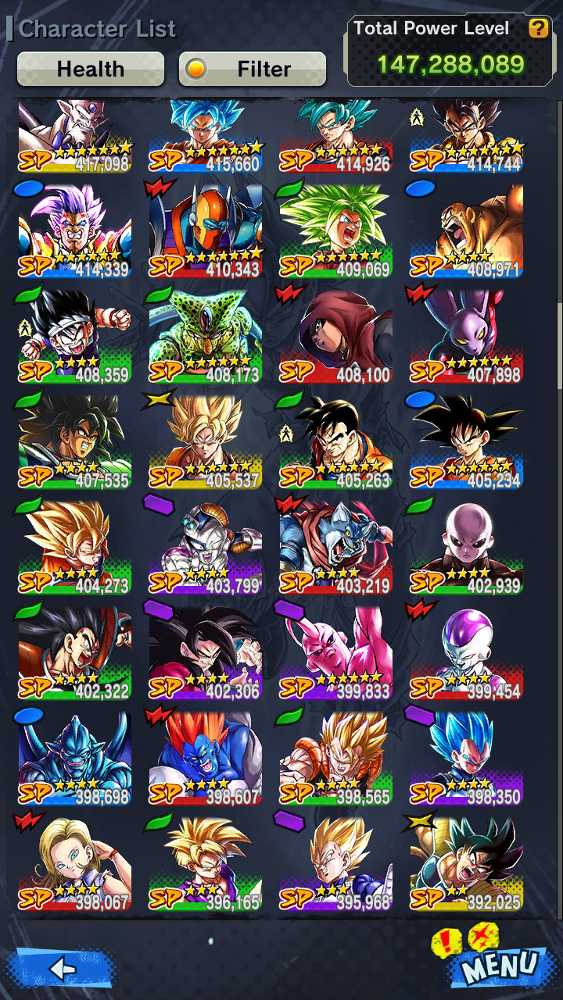
Task: Pick the blue-haired character with 398,350
Action: (x=466, y=758)
